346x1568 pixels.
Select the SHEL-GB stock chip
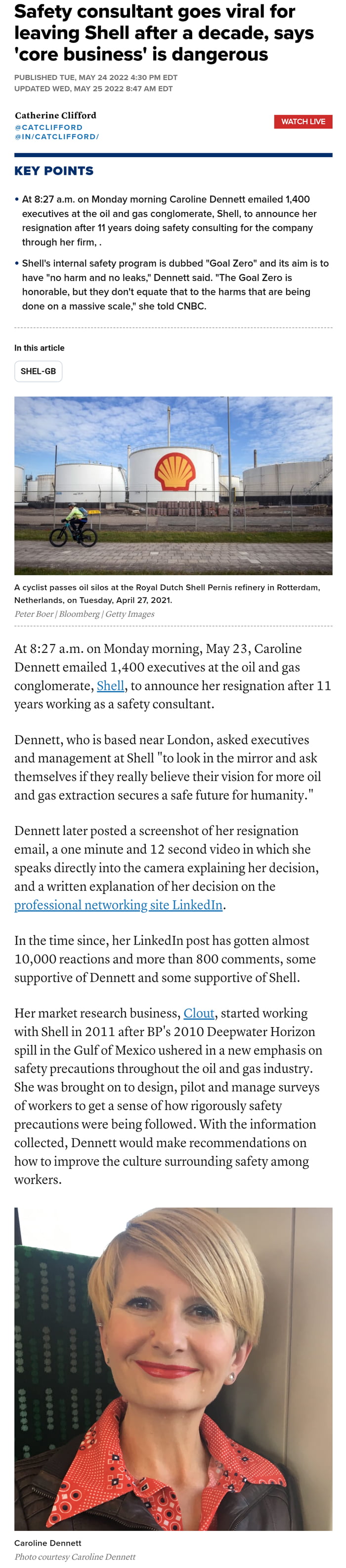(39, 371)
